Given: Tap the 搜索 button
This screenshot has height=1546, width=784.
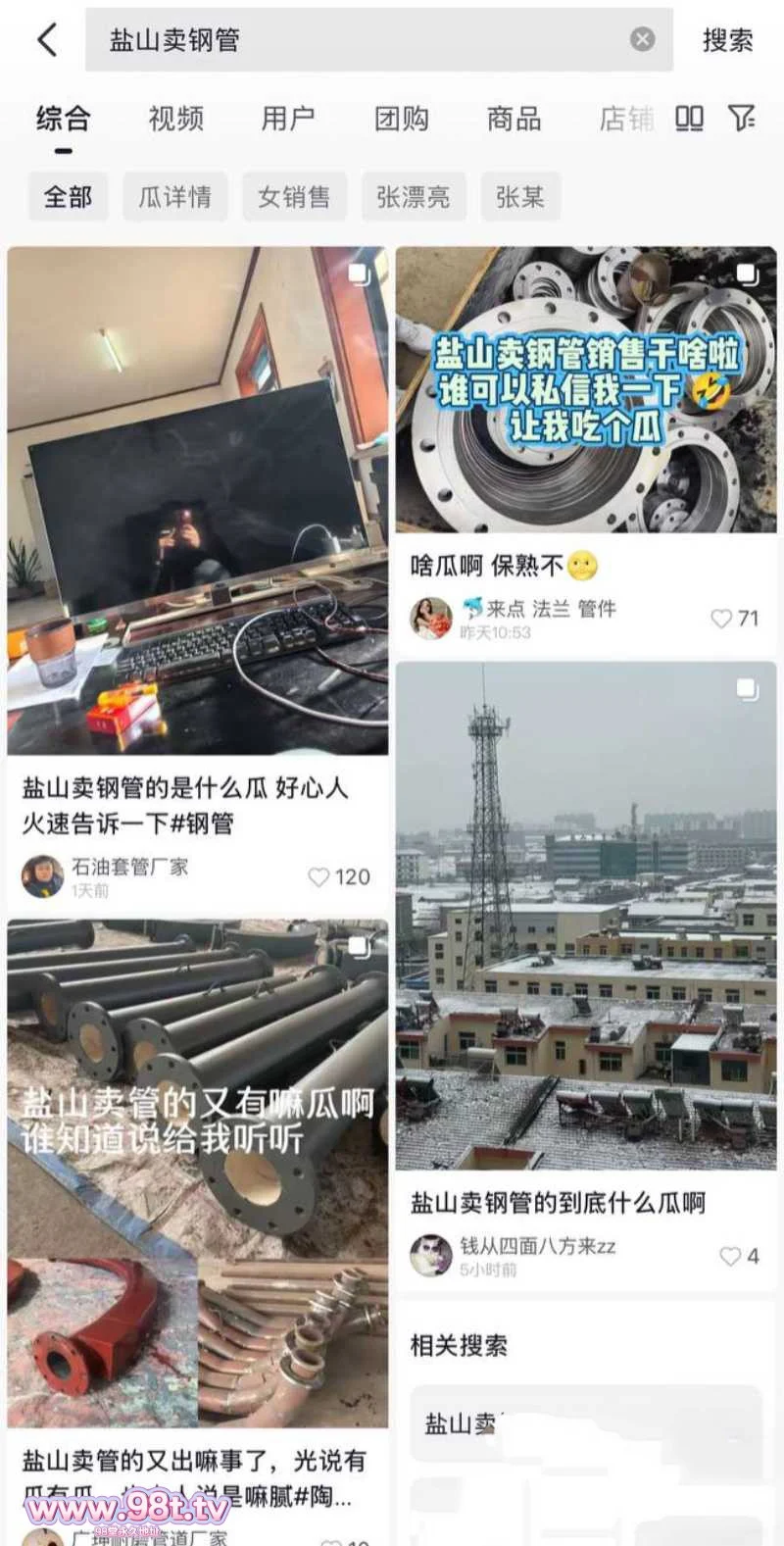Looking at the screenshot, I should pos(727,40).
